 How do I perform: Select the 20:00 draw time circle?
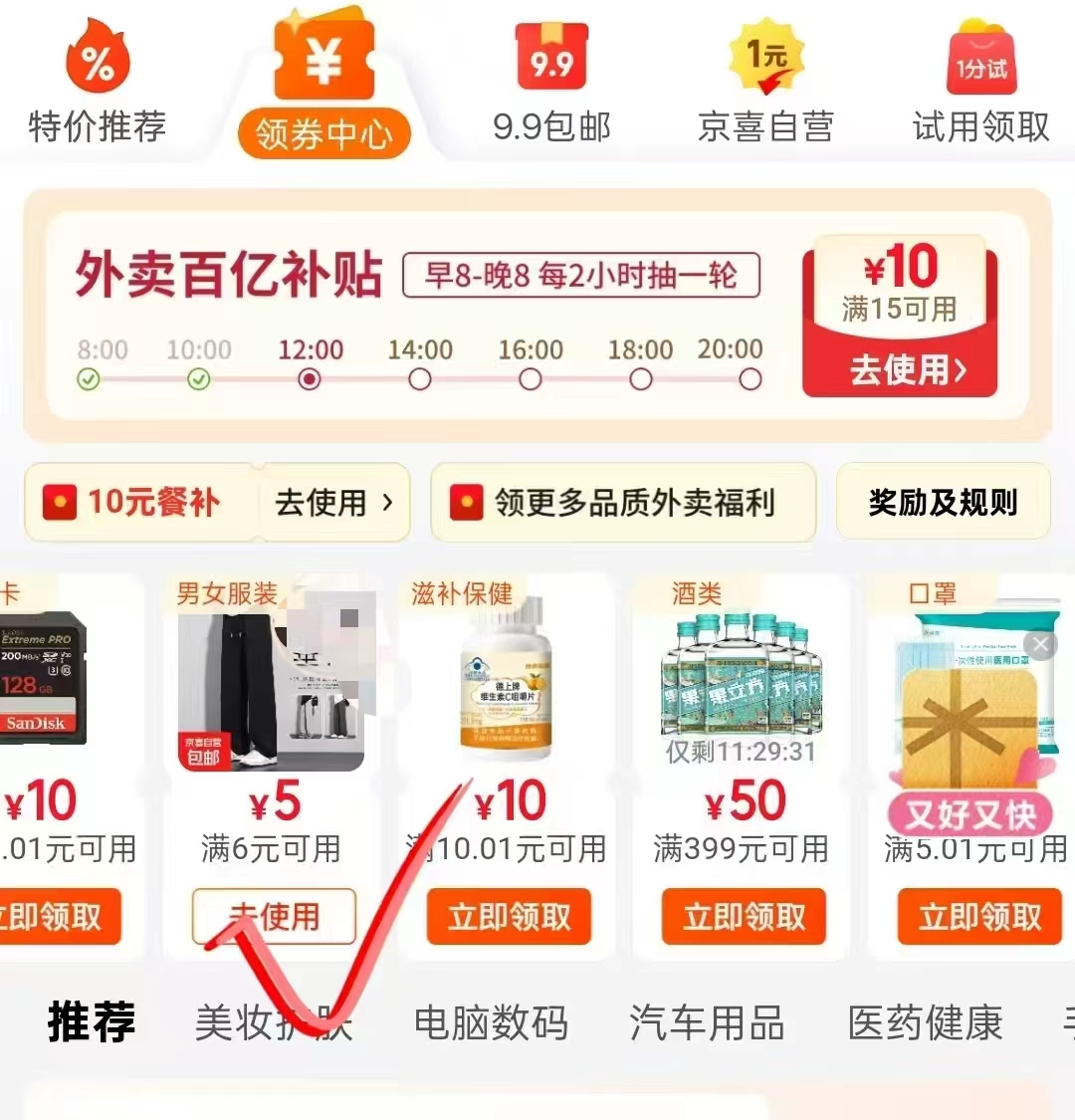750,379
